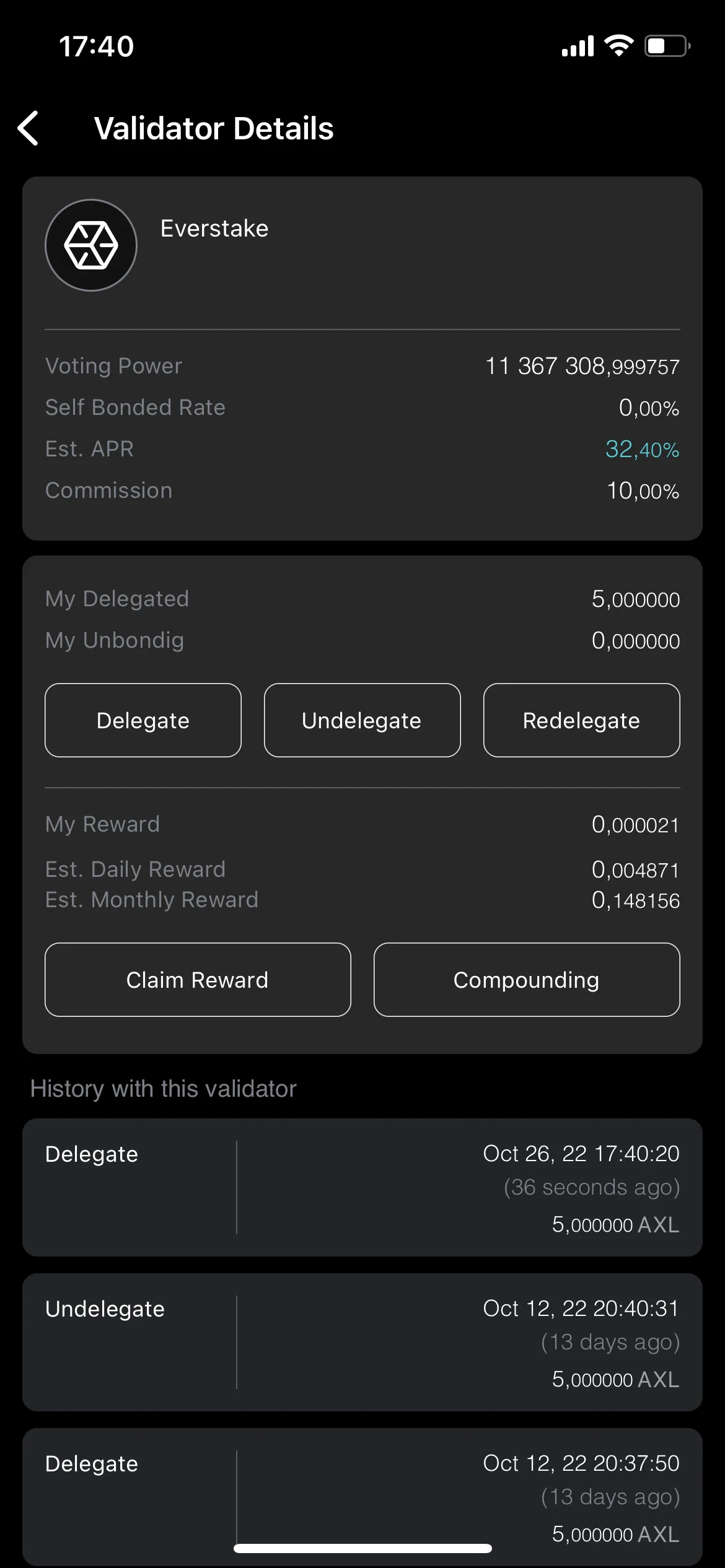The image size is (725, 1568).
Task: Tap the Redelegate button
Action: 581,720
